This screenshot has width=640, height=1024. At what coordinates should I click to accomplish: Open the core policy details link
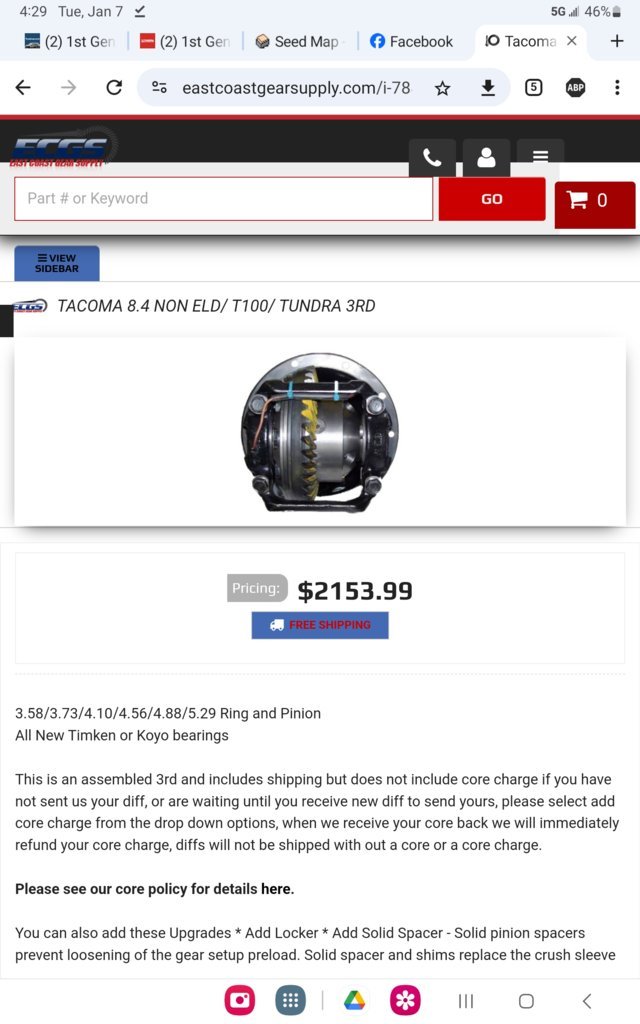tap(155, 889)
